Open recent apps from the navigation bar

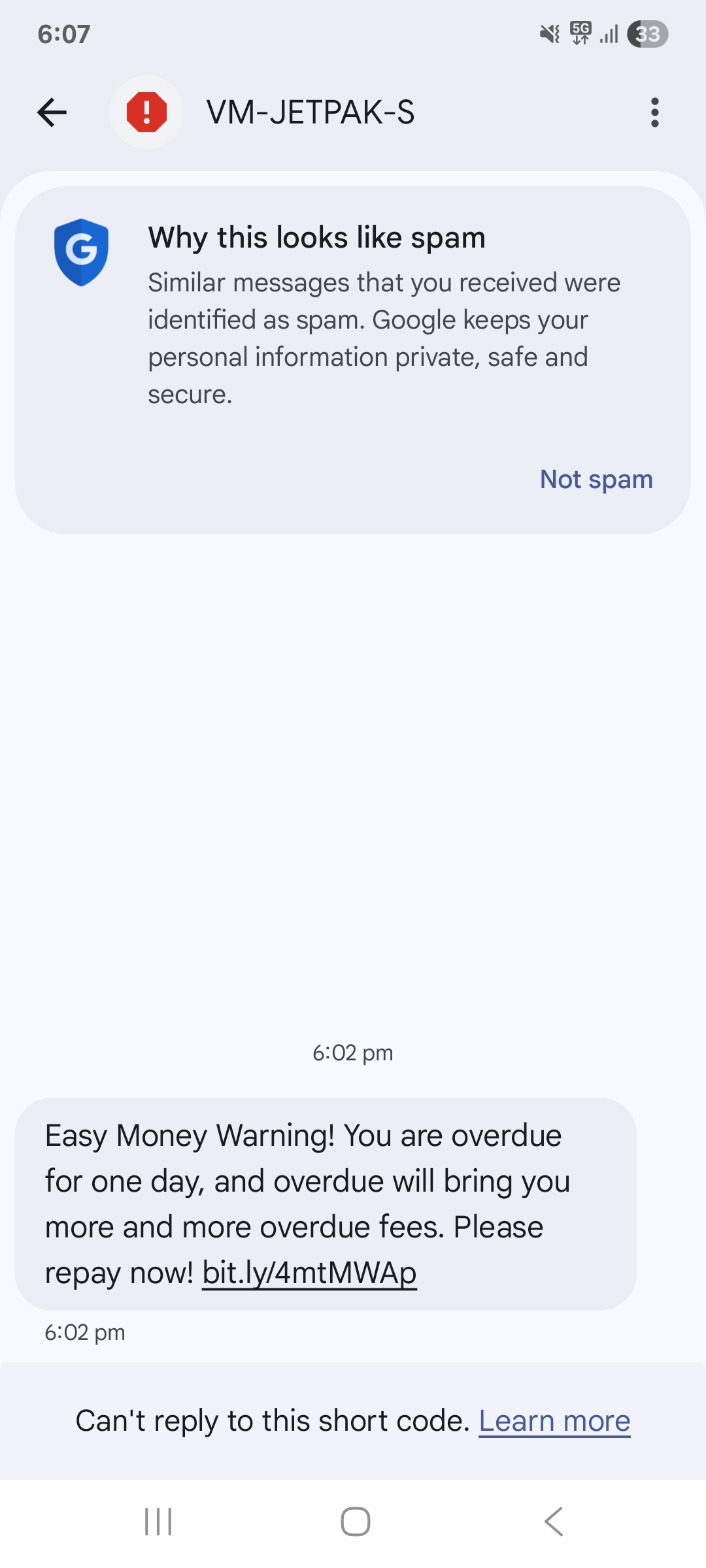click(158, 1522)
